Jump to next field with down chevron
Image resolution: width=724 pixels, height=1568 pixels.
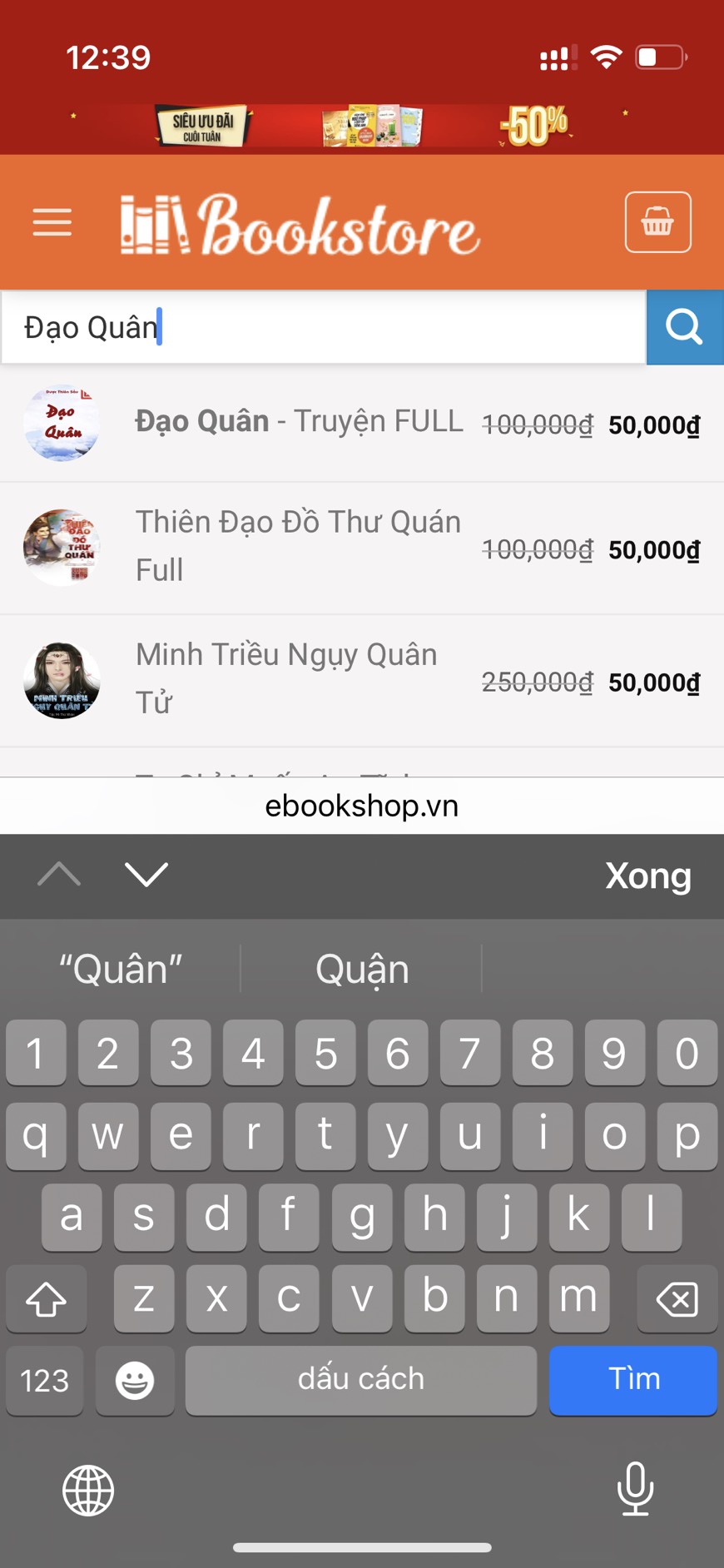click(x=146, y=875)
